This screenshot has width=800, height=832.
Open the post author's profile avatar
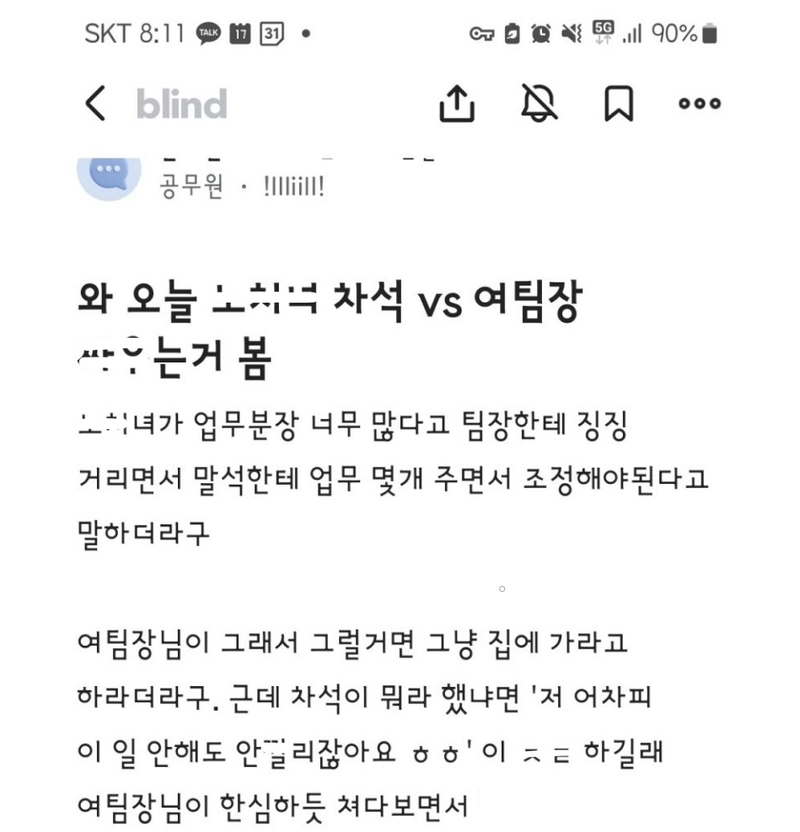108,174
